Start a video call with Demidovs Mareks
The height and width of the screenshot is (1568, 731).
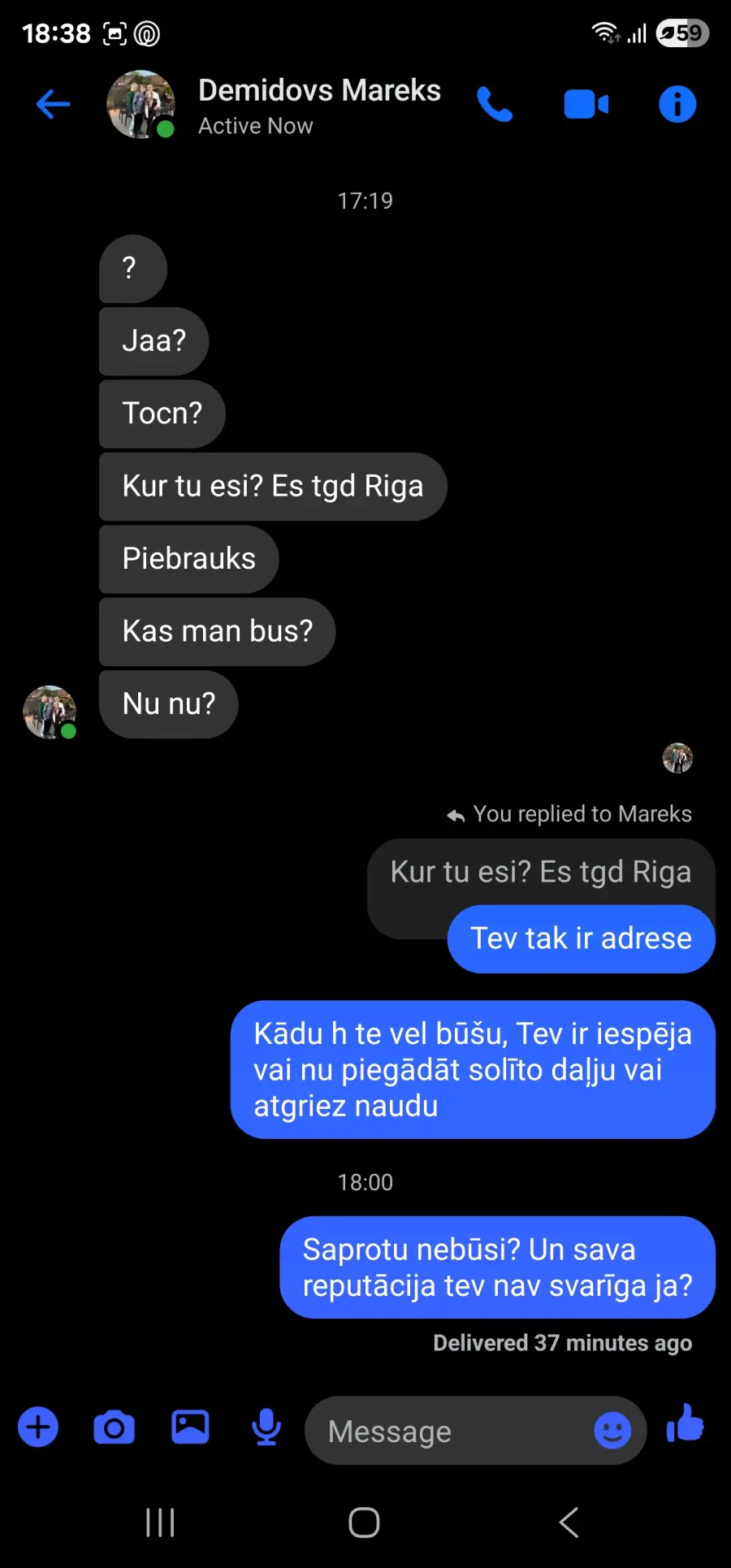(586, 104)
